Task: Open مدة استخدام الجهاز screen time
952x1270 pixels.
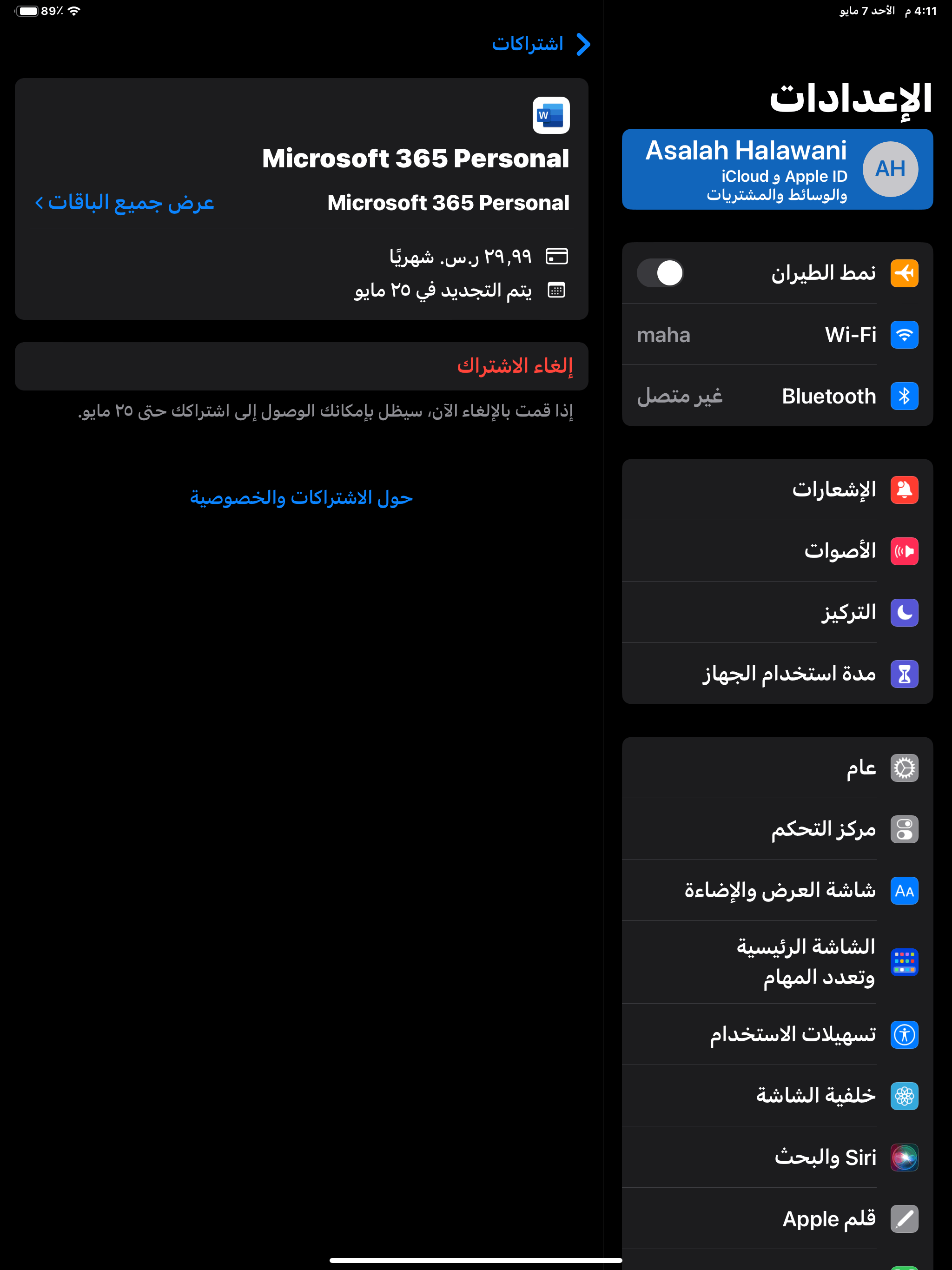Action: coord(777,674)
